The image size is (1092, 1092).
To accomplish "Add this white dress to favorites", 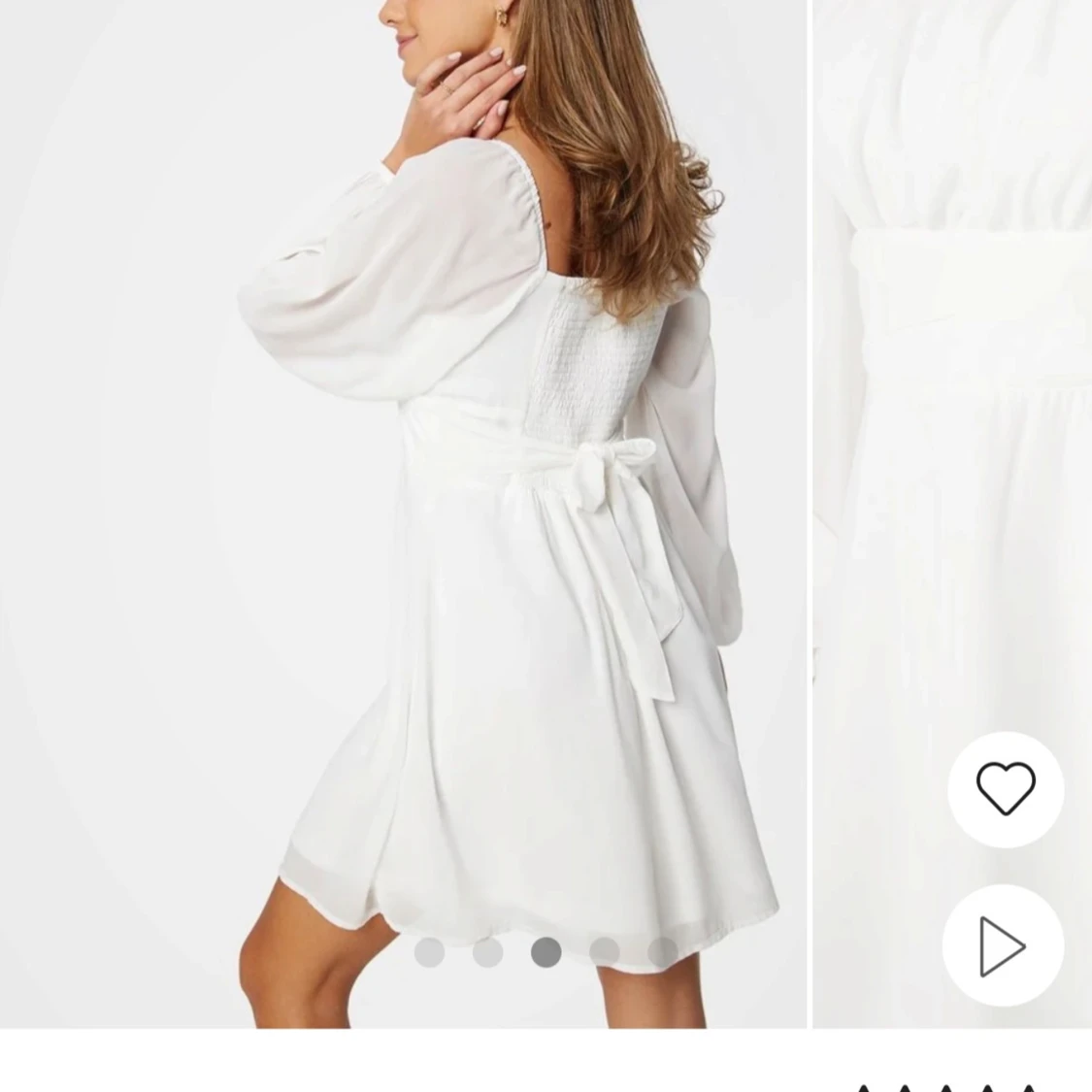I will (x=1005, y=787).
